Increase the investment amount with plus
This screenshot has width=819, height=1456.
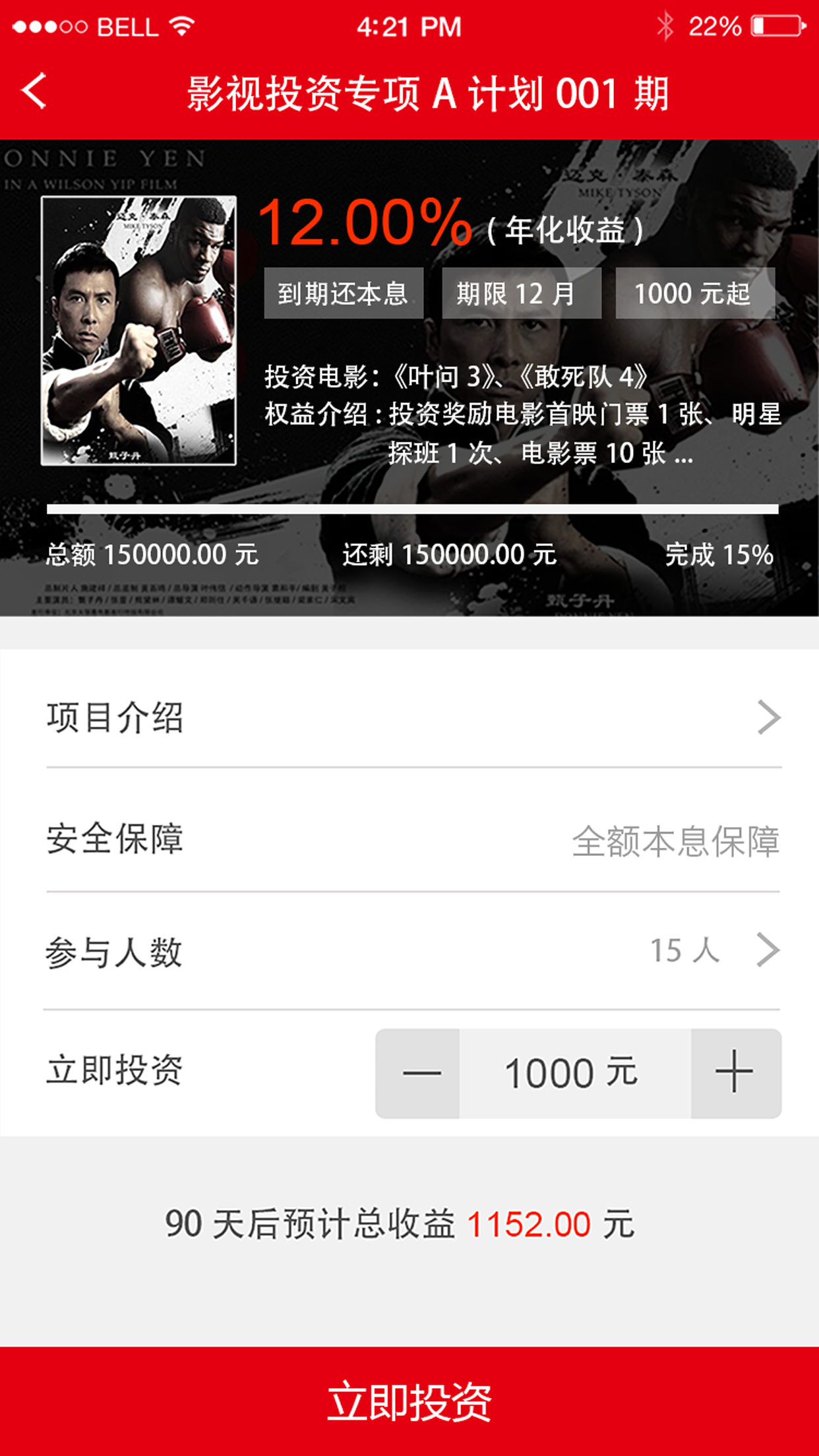[735, 1073]
